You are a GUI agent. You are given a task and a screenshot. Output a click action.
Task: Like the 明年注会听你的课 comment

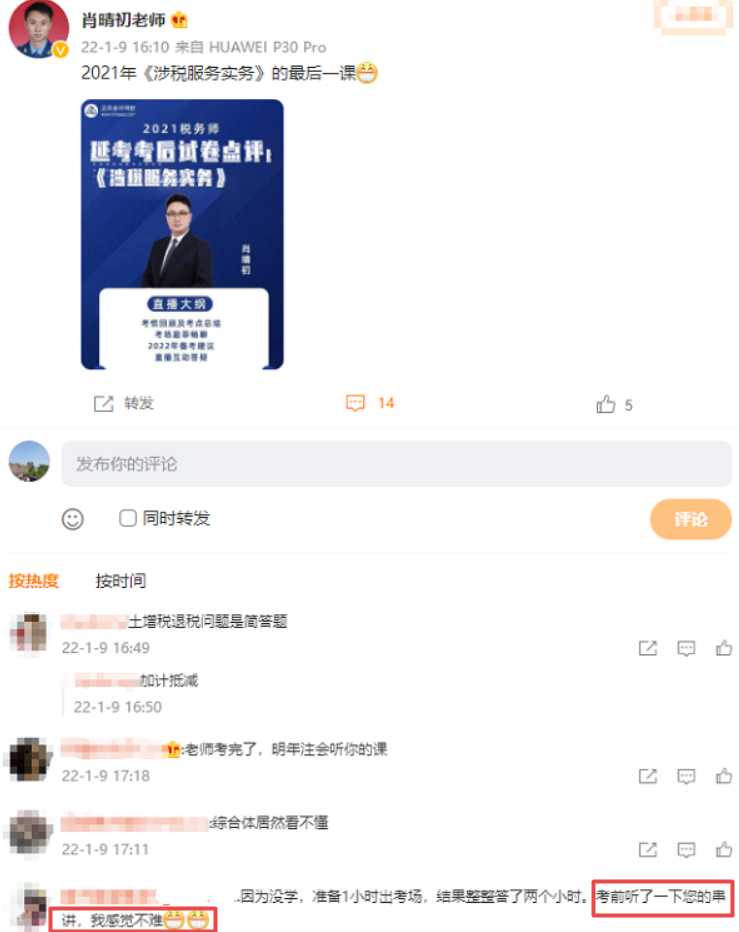[x=723, y=775]
